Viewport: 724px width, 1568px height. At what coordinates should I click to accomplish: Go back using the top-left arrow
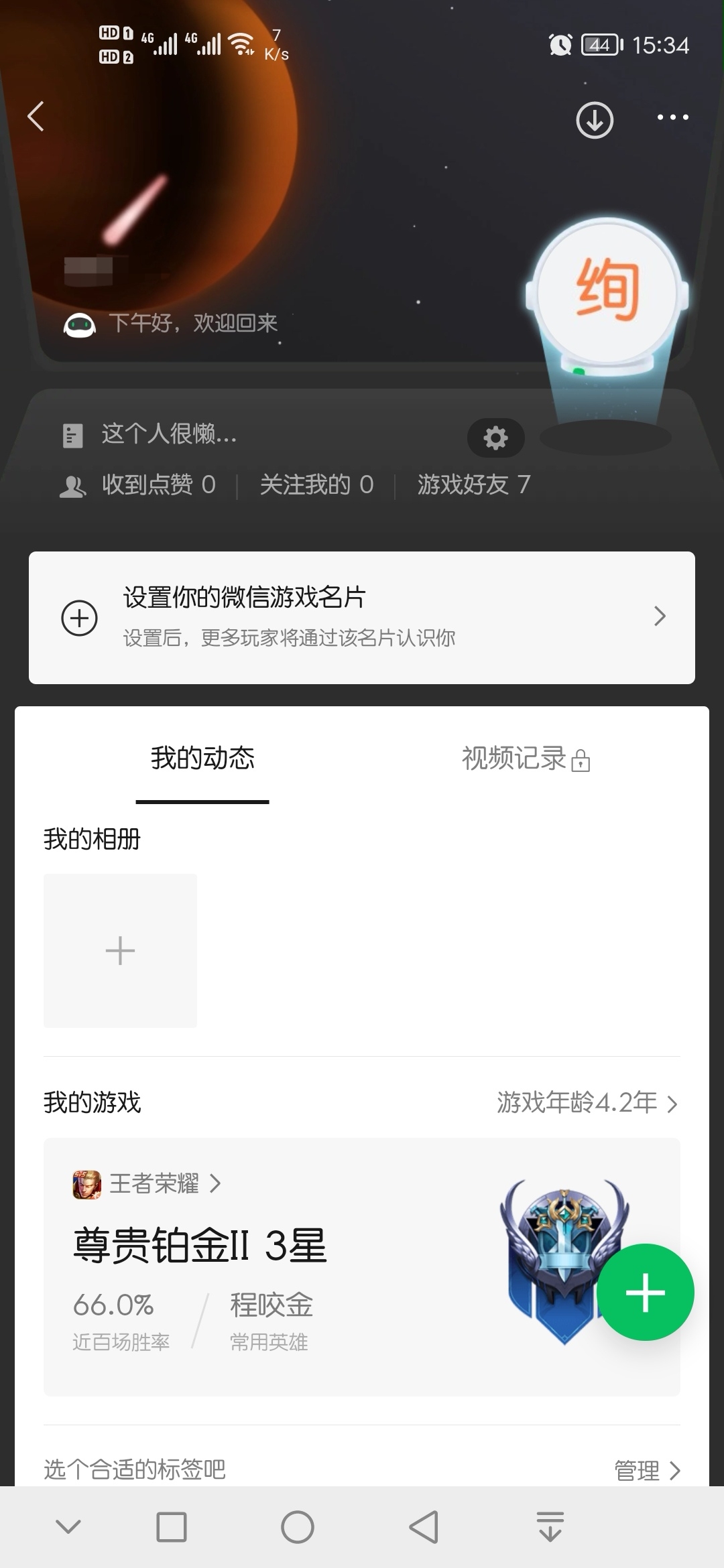coord(36,117)
